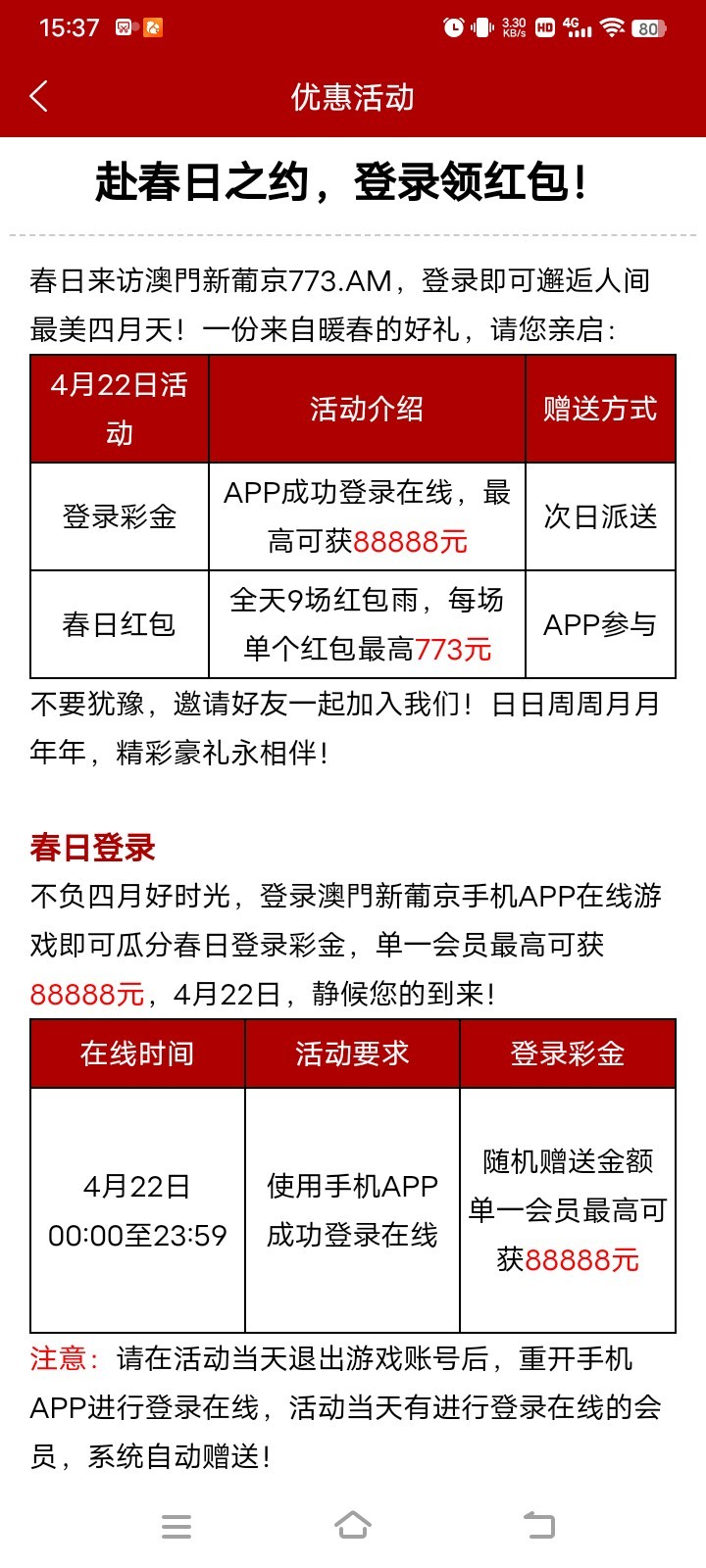Go back from the 优惠活动 page
The width and height of the screenshot is (706, 1568).
coord(39,96)
